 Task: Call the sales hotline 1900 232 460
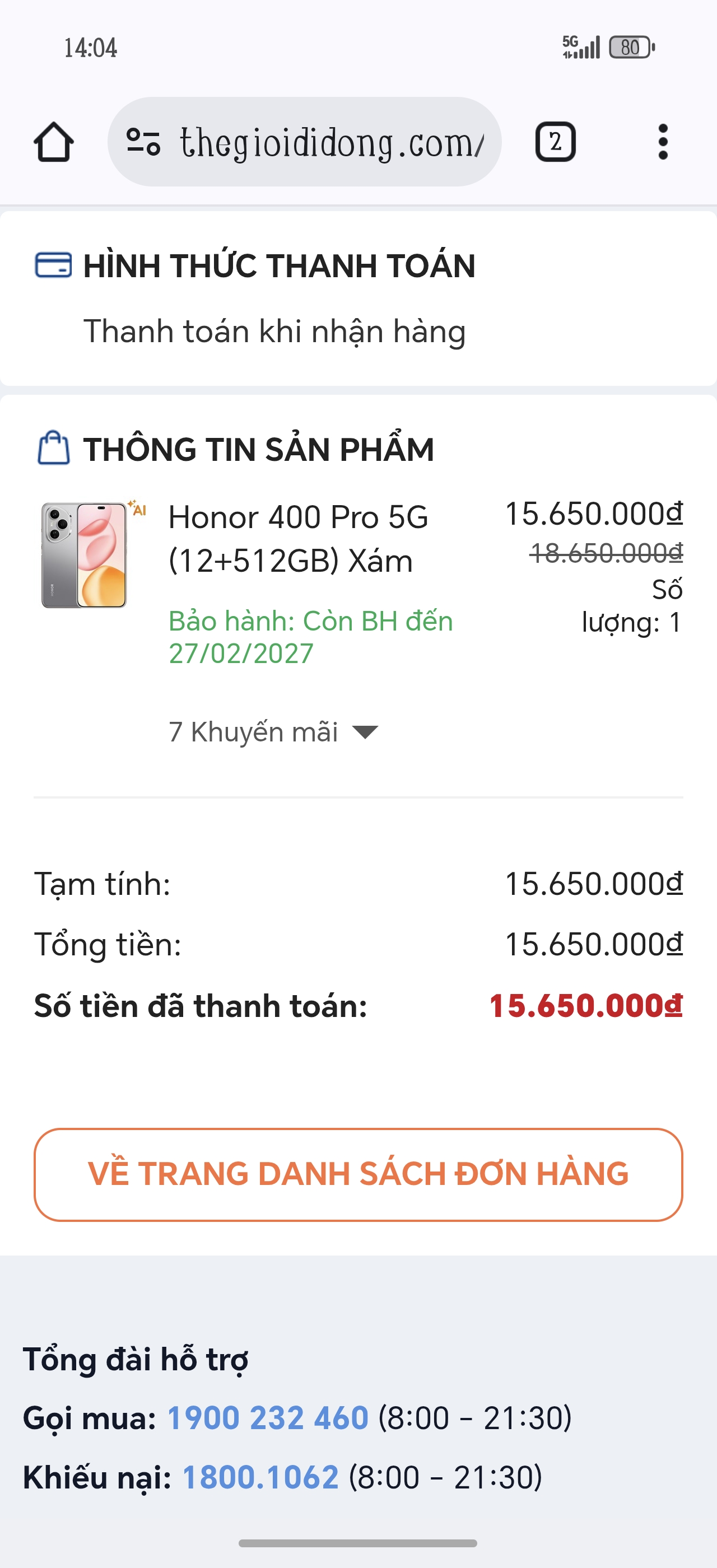point(267,1418)
